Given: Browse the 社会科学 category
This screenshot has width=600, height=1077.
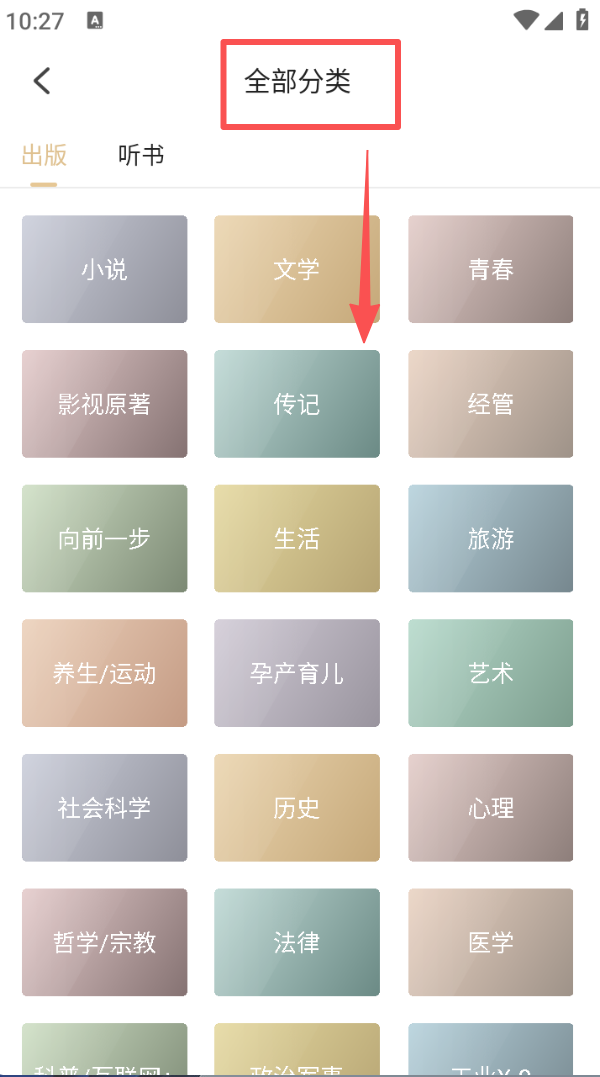Looking at the screenshot, I should 104,808.
